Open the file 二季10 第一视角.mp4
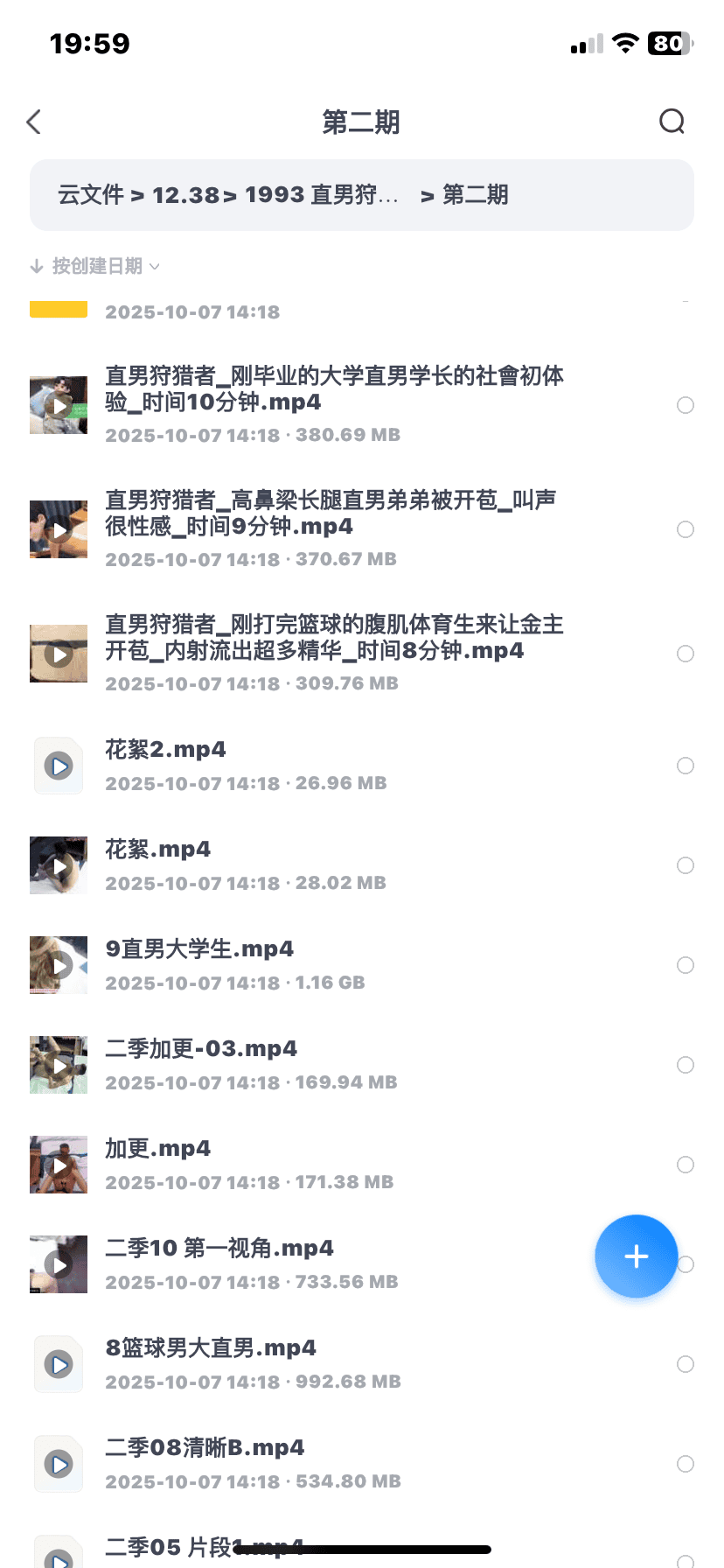Screen dimensions: 724x1568 [x=219, y=1249]
